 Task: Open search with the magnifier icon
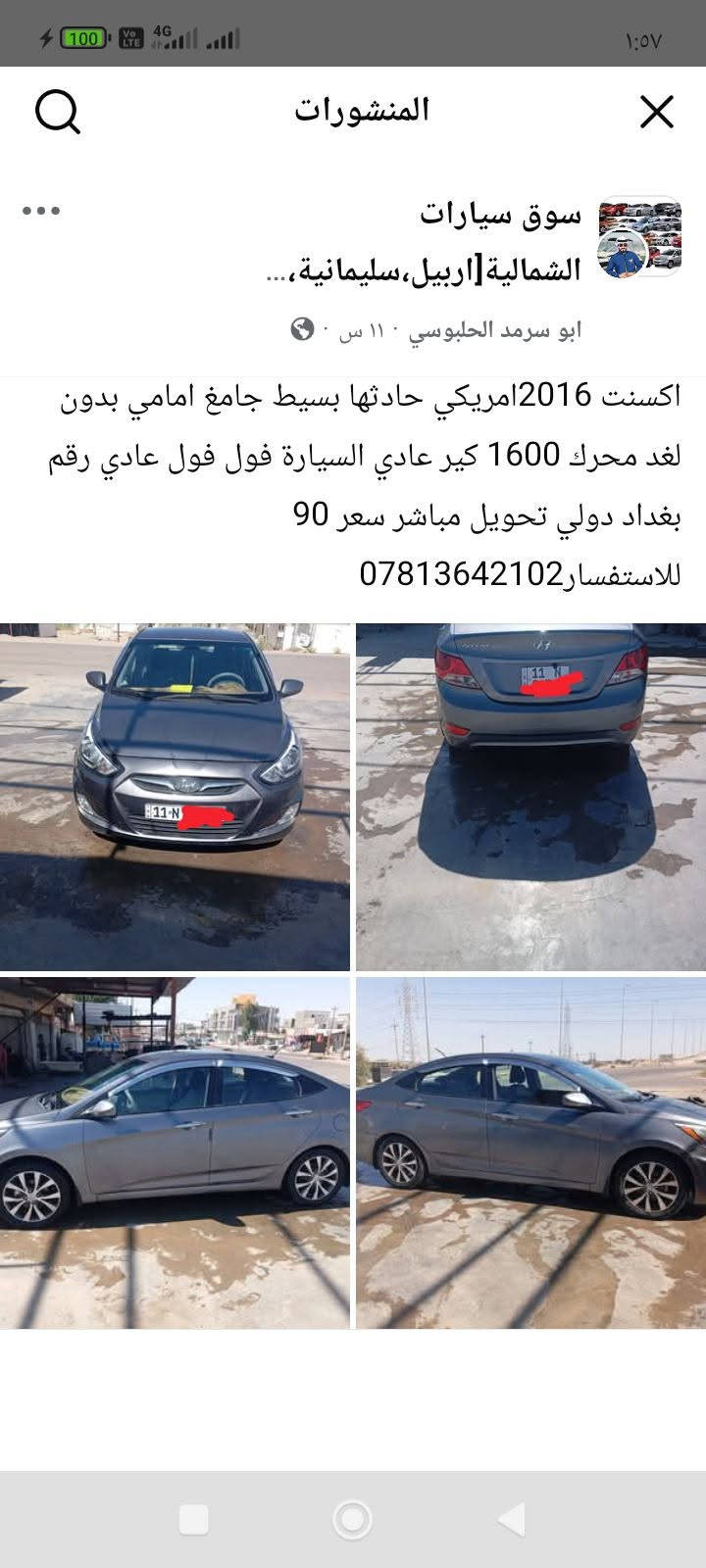coord(57,112)
